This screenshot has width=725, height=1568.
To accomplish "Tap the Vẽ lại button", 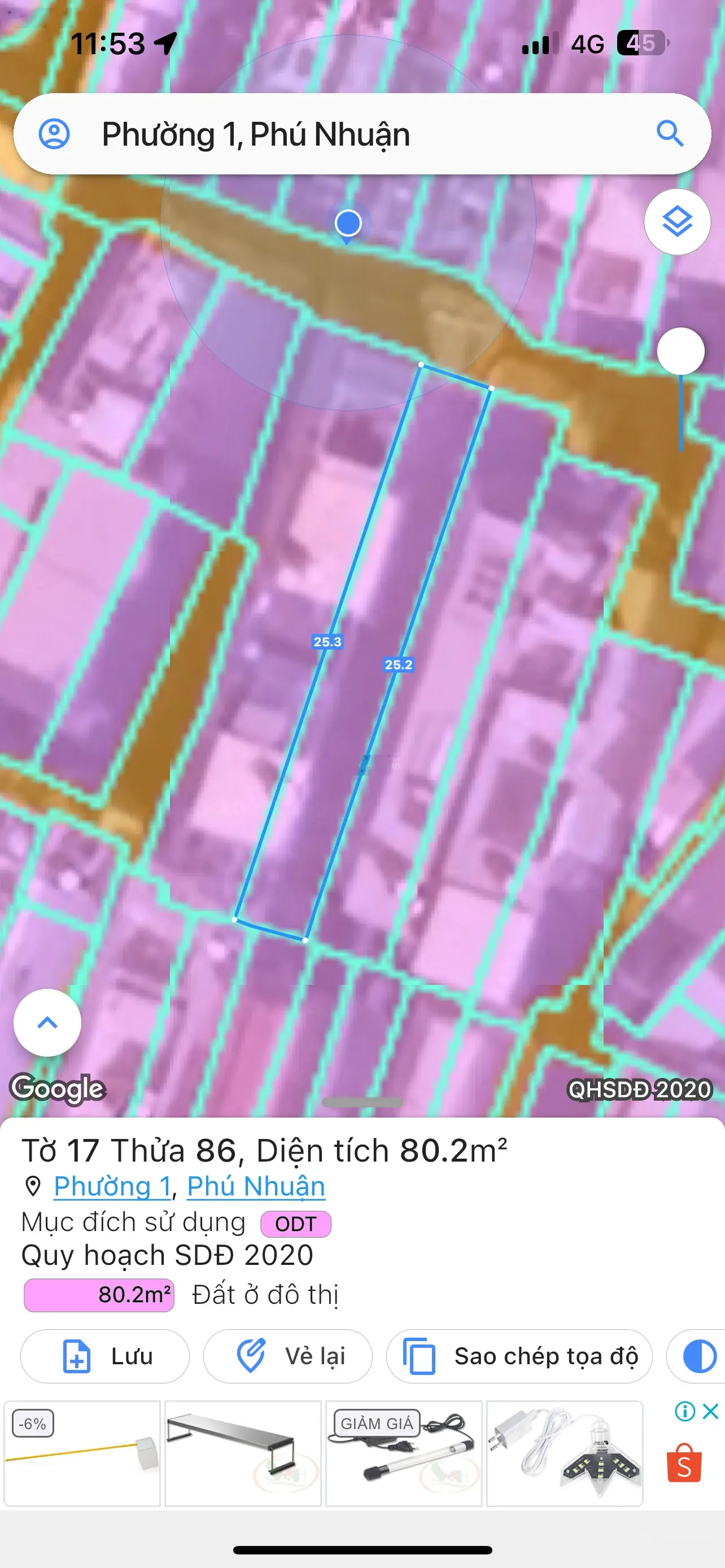I will coord(287,1356).
